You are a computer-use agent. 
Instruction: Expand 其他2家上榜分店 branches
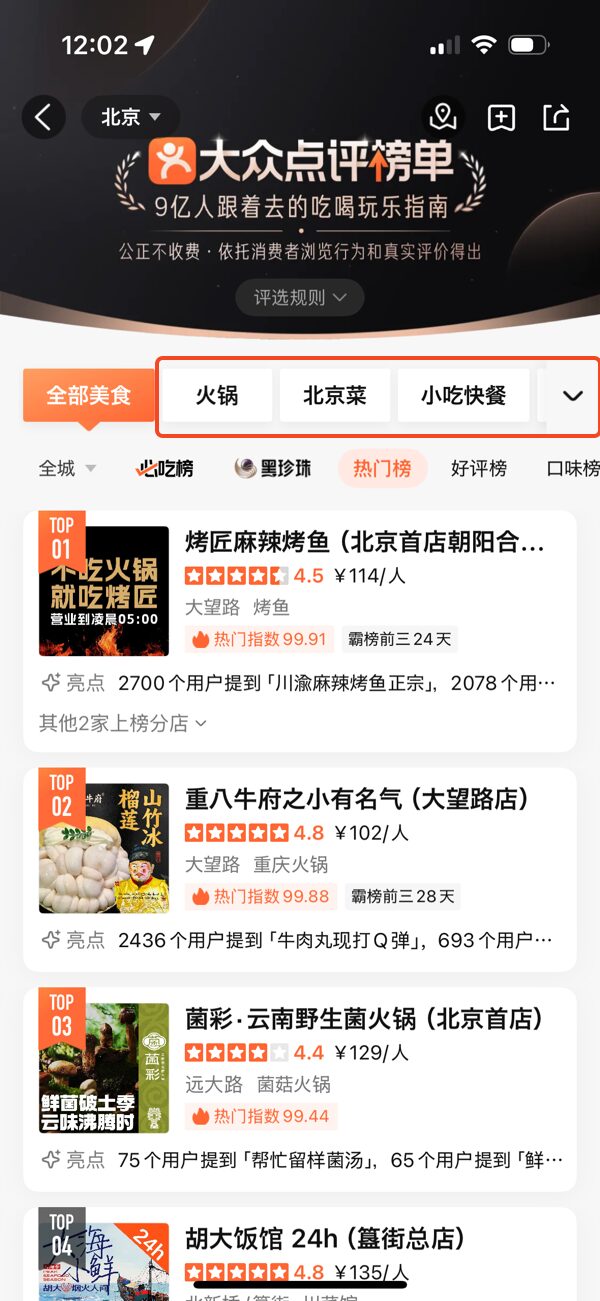(x=123, y=723)
